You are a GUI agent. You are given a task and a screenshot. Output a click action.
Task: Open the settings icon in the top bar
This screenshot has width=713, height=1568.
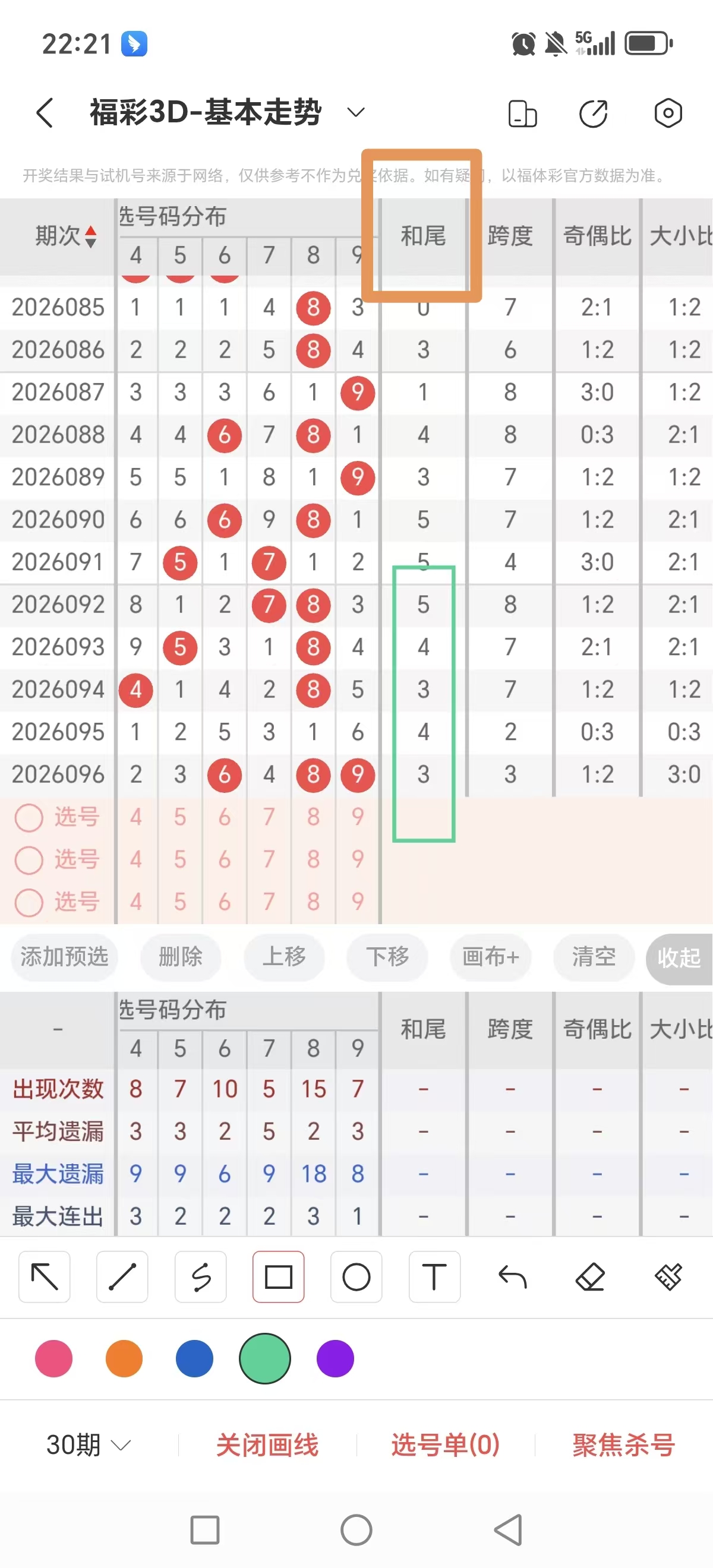click(668, 113)
